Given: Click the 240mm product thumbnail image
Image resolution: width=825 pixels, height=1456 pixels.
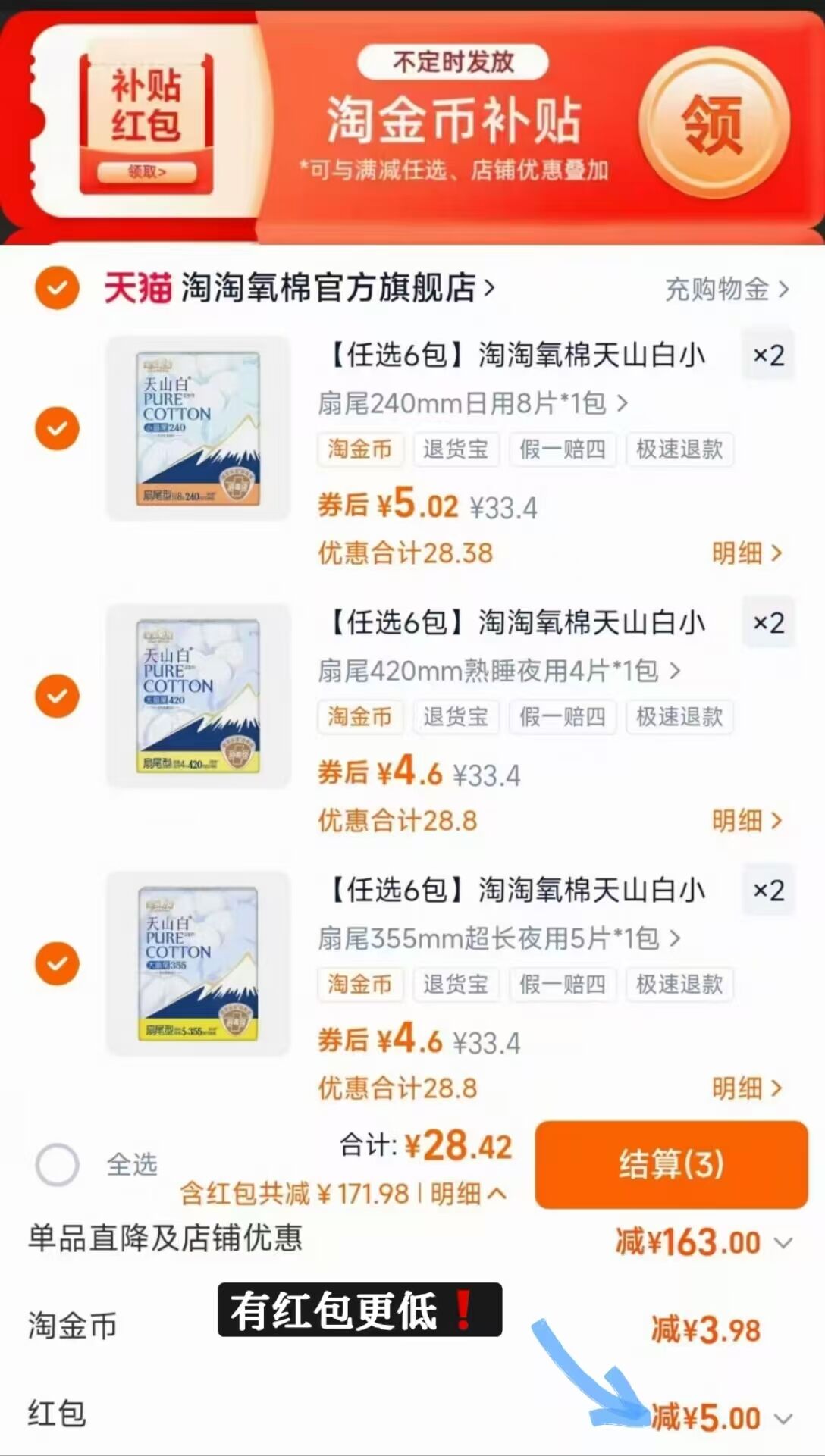Looking at the screenshot, I should coord(199,427).
